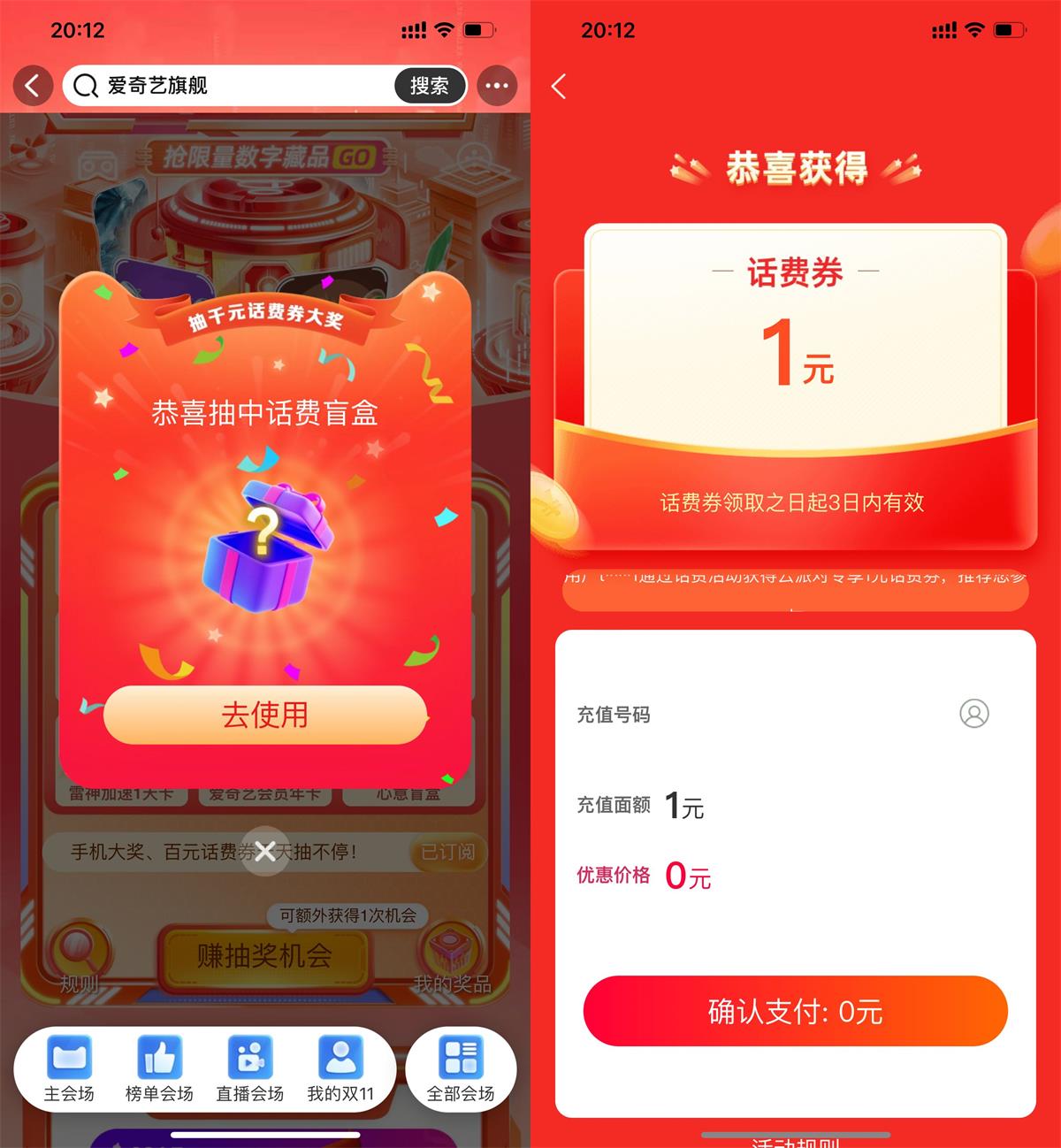
Task: Confirm payment with 确认支付: 0元
Action: 795,1011
